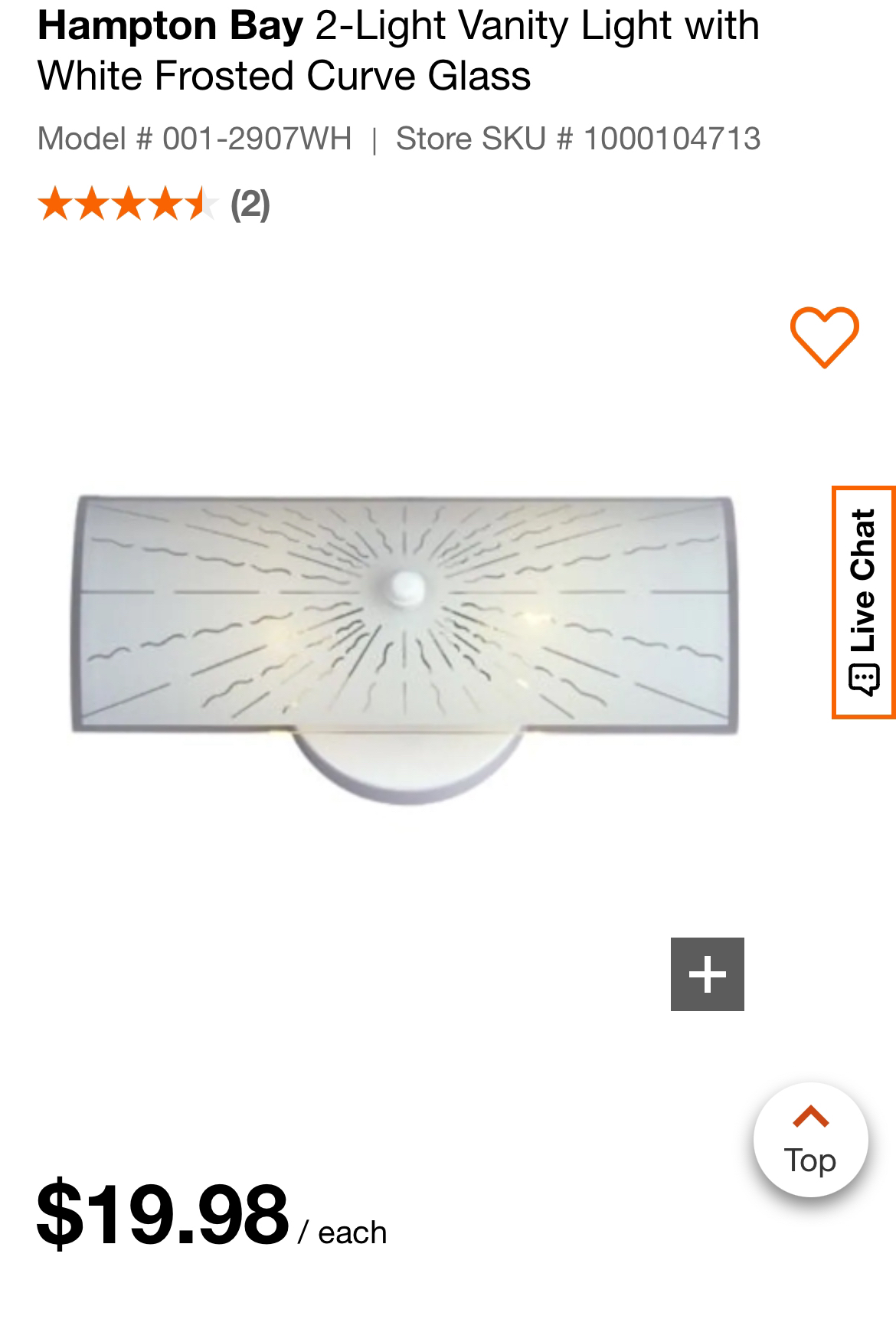The height and width of the screenshot is (1329, 896).
Task: Jump back to Top of page
Action: tap(810, 1140)
